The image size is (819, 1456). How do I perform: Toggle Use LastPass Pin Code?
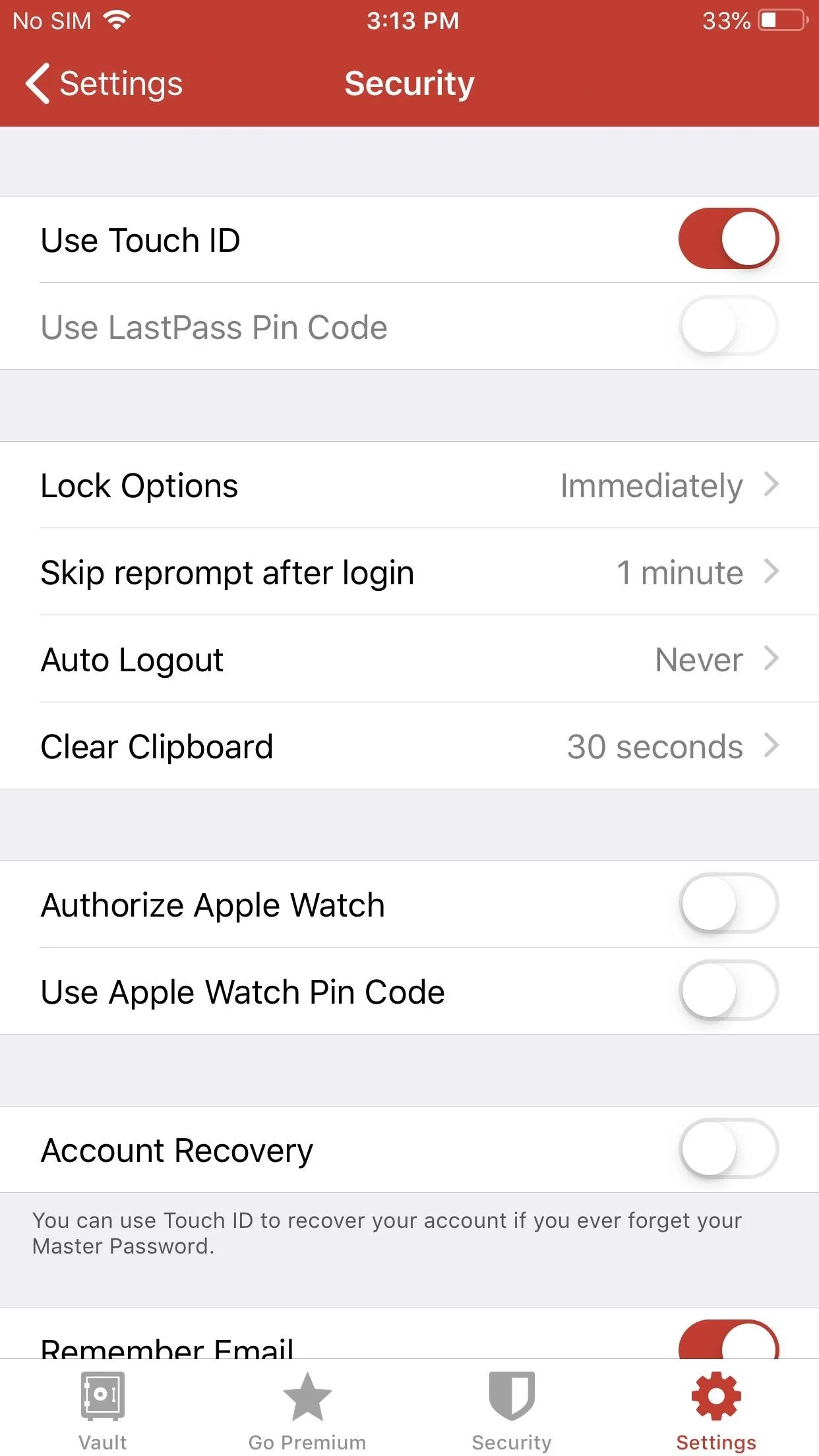pos(728,326)
